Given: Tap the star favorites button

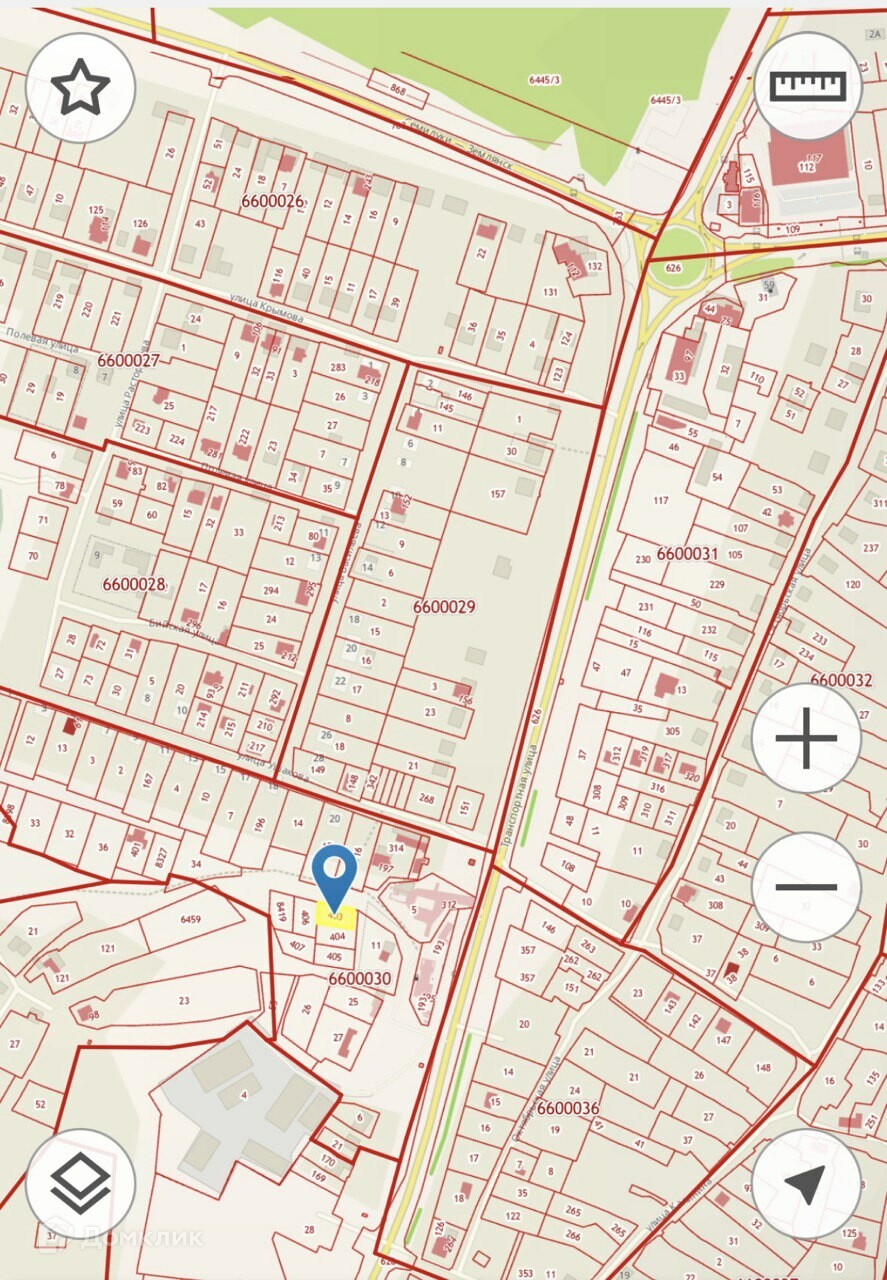Looking at the screenshot, I should [80, 89].
